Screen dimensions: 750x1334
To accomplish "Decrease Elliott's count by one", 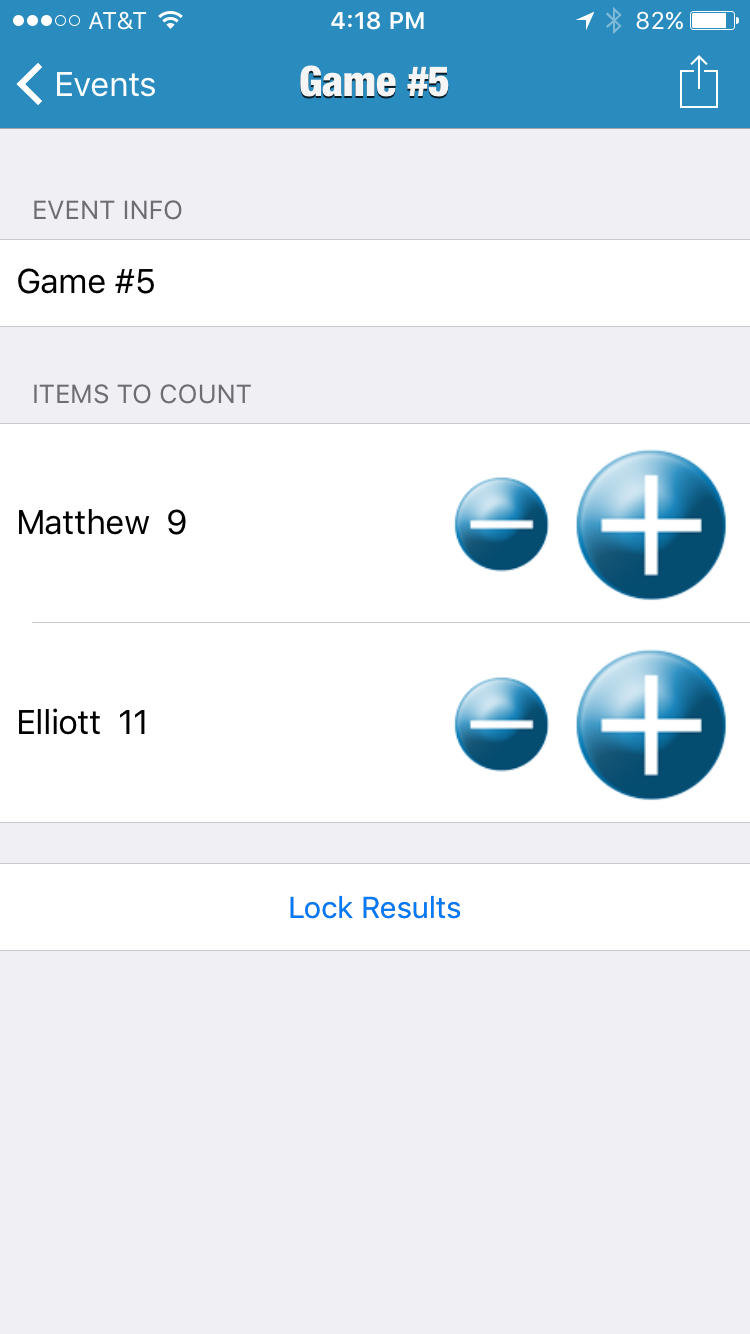I will click(x=501, y=724).
